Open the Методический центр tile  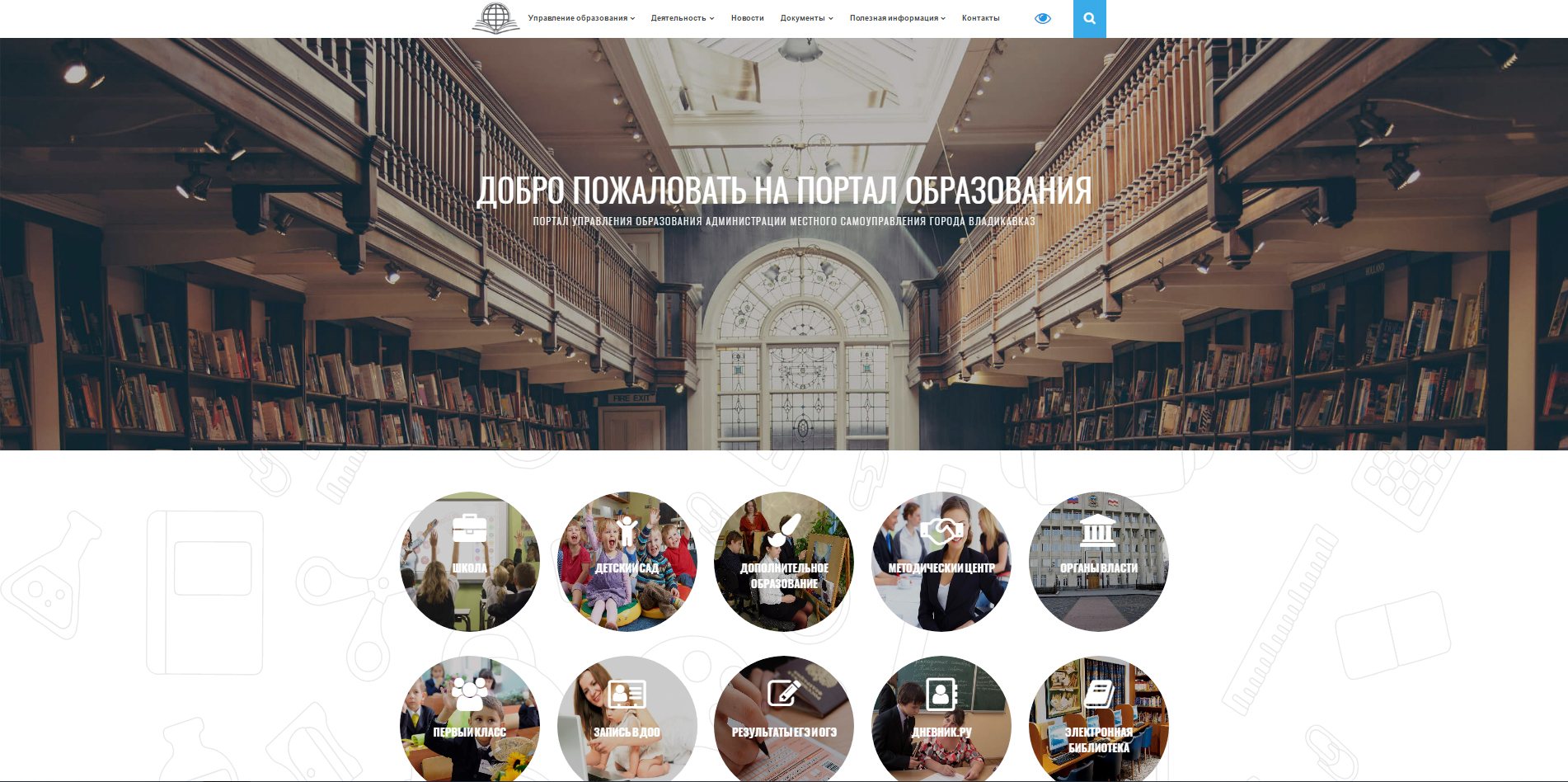(x=941, y=562)
